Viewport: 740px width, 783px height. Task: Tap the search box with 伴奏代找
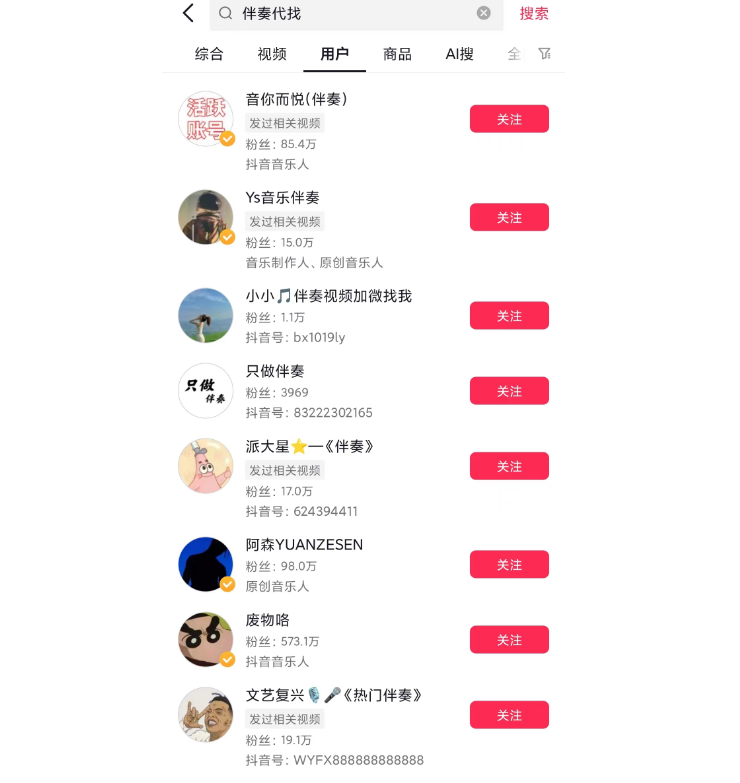350,14
